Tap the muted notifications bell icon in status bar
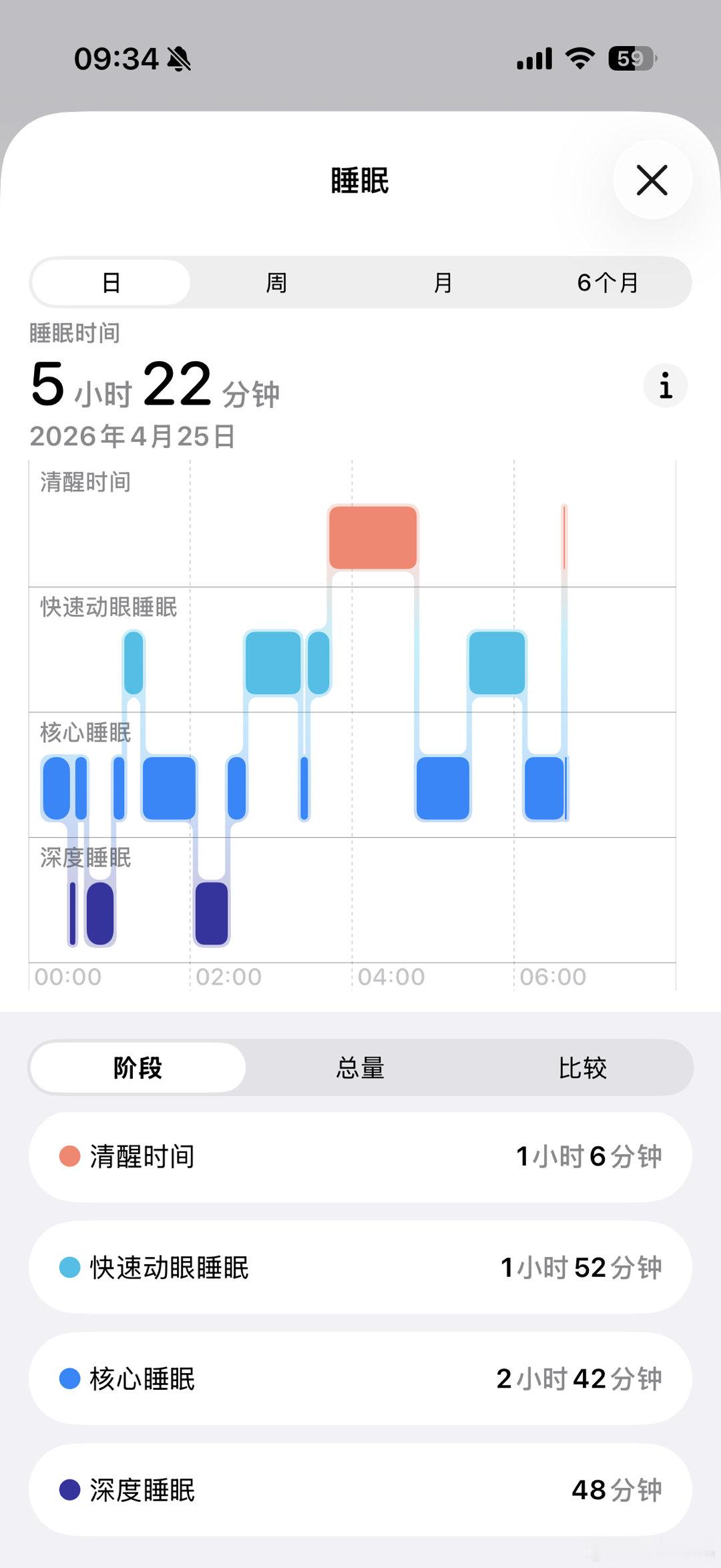Viewport: 721px width, 1568px height. pos(178,59)
